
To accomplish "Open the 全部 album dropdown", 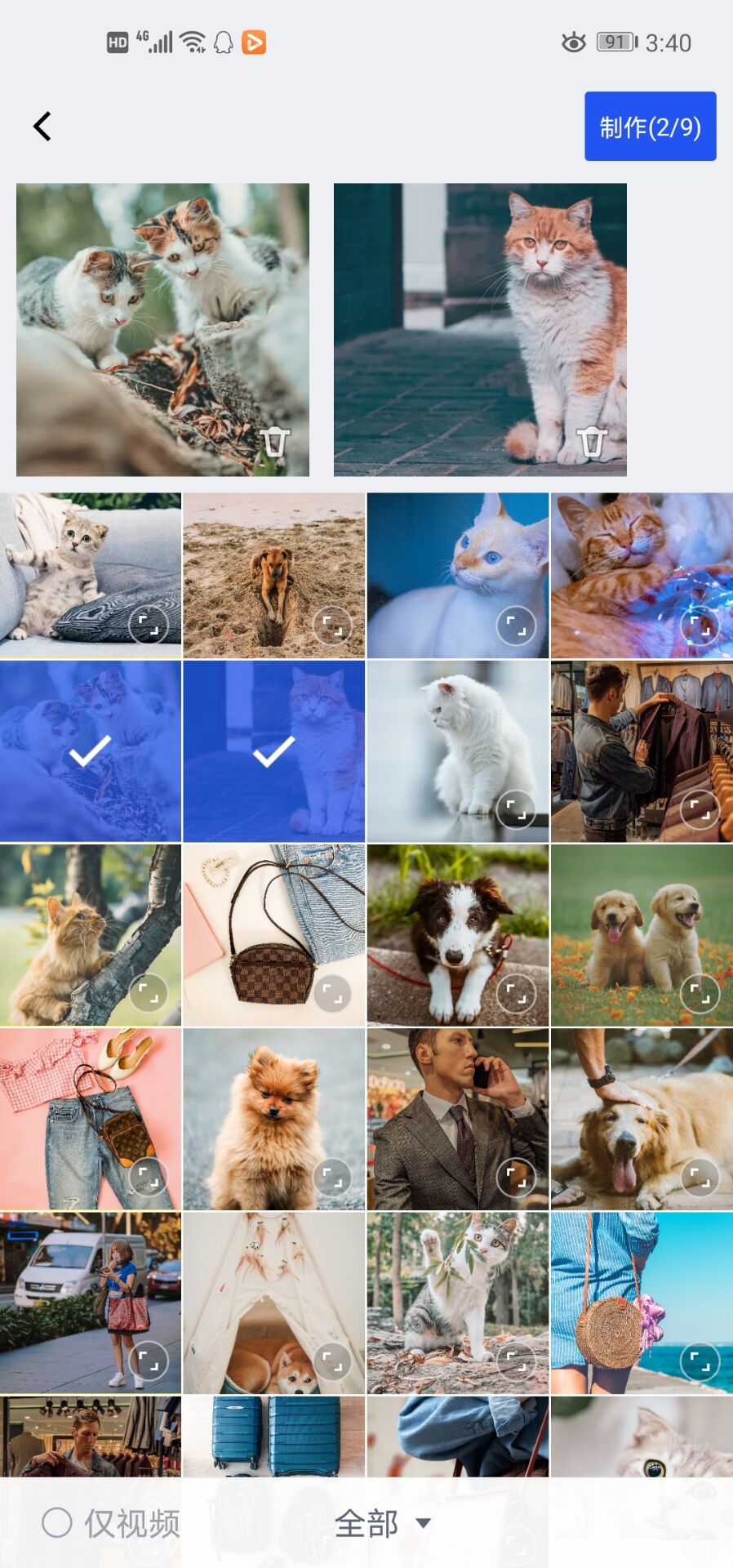I will [381, 1523].
